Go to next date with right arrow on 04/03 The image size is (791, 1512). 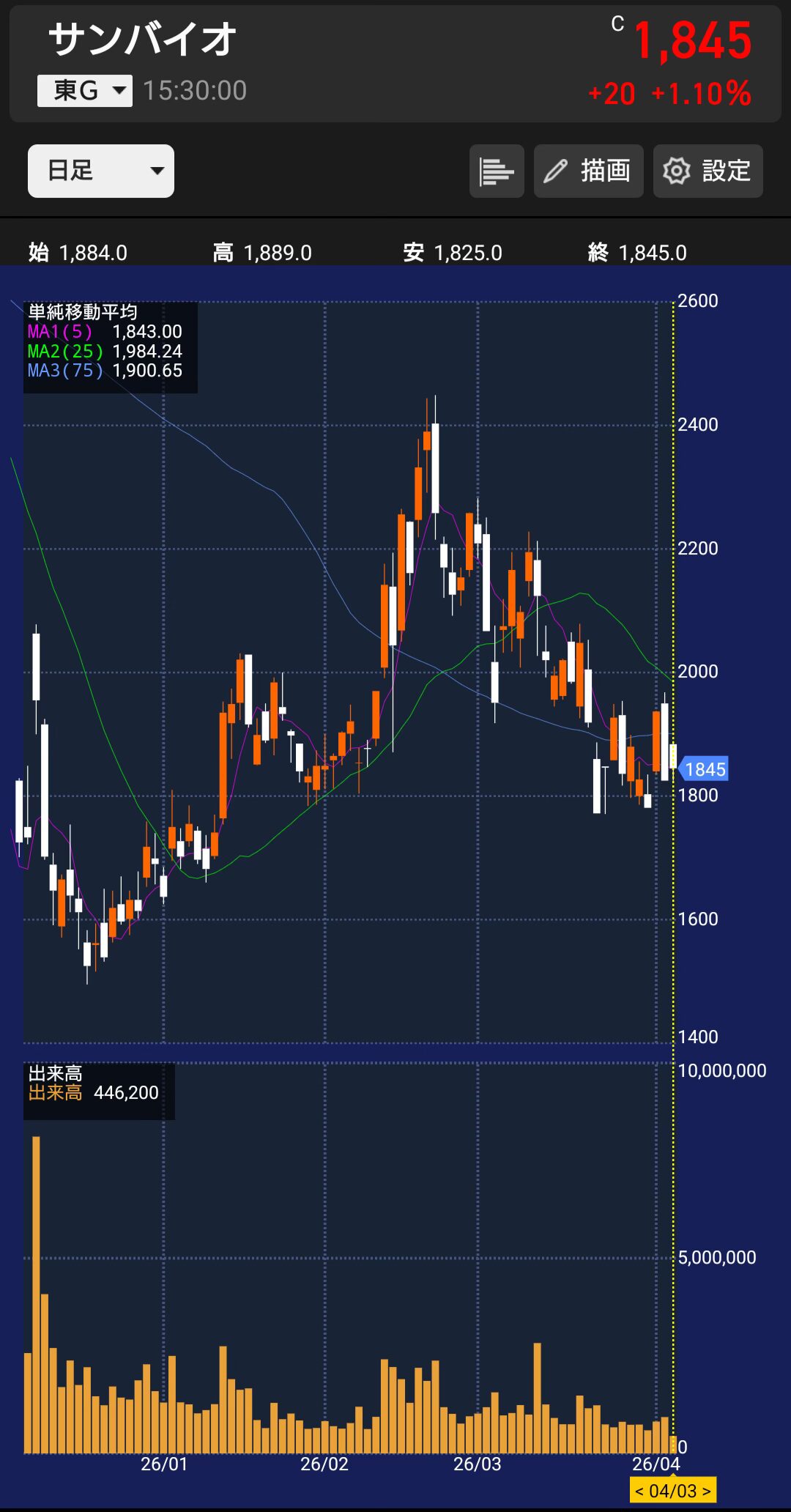coord(707,1491)
